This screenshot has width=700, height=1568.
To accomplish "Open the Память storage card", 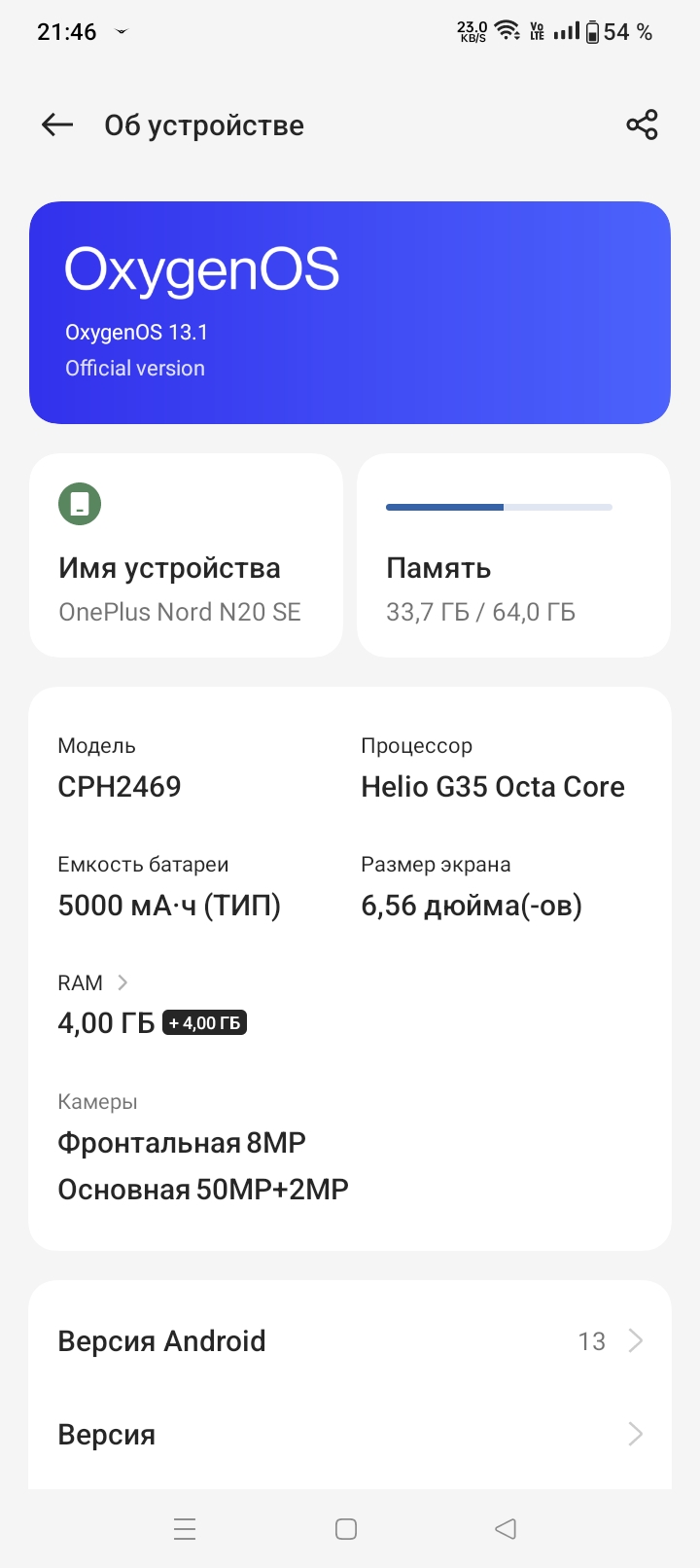I will pos(513,555).
